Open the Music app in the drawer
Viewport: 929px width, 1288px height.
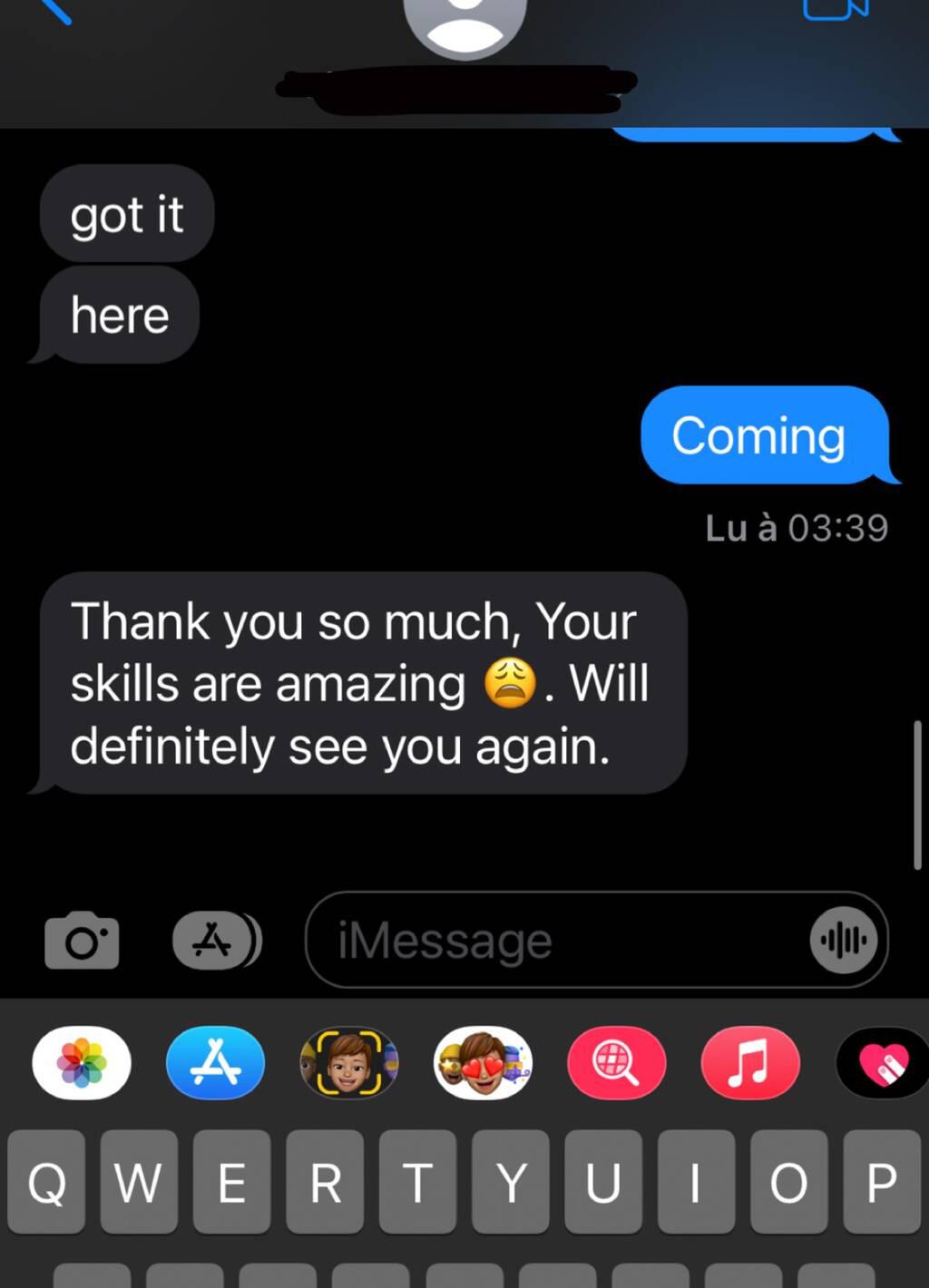click(750, 1062)
